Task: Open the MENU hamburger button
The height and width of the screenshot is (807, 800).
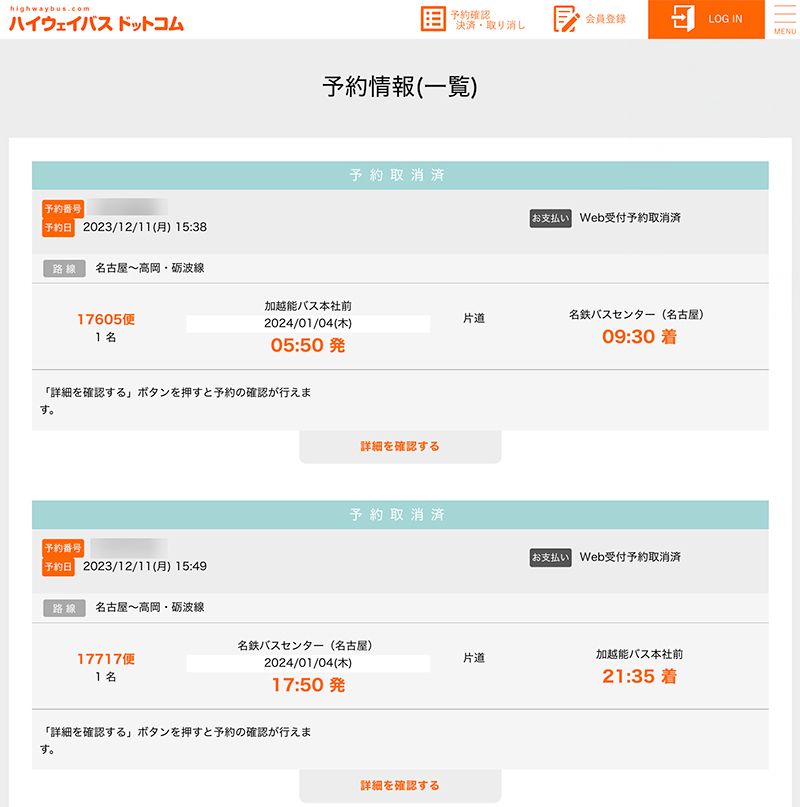Action: (785, 20)
